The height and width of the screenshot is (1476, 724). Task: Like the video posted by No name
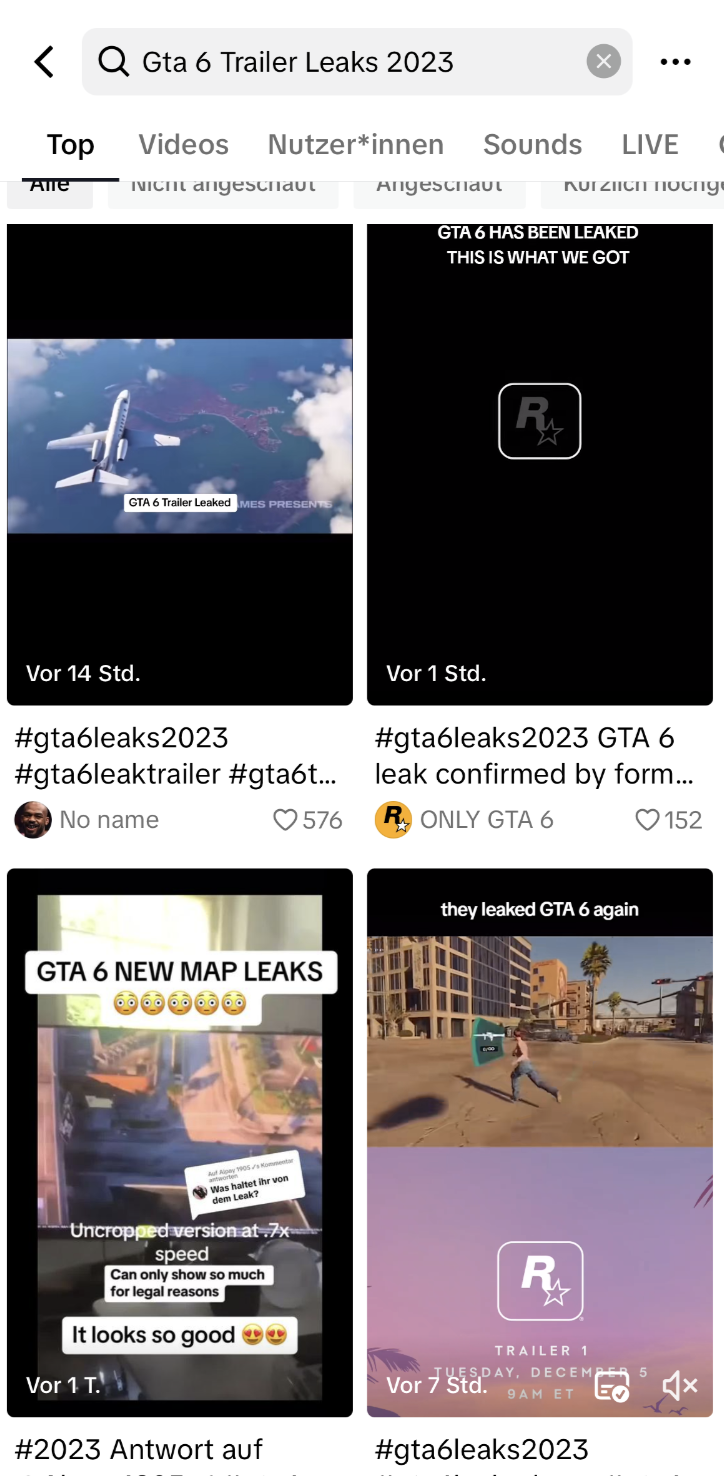(x=286, y=820)
